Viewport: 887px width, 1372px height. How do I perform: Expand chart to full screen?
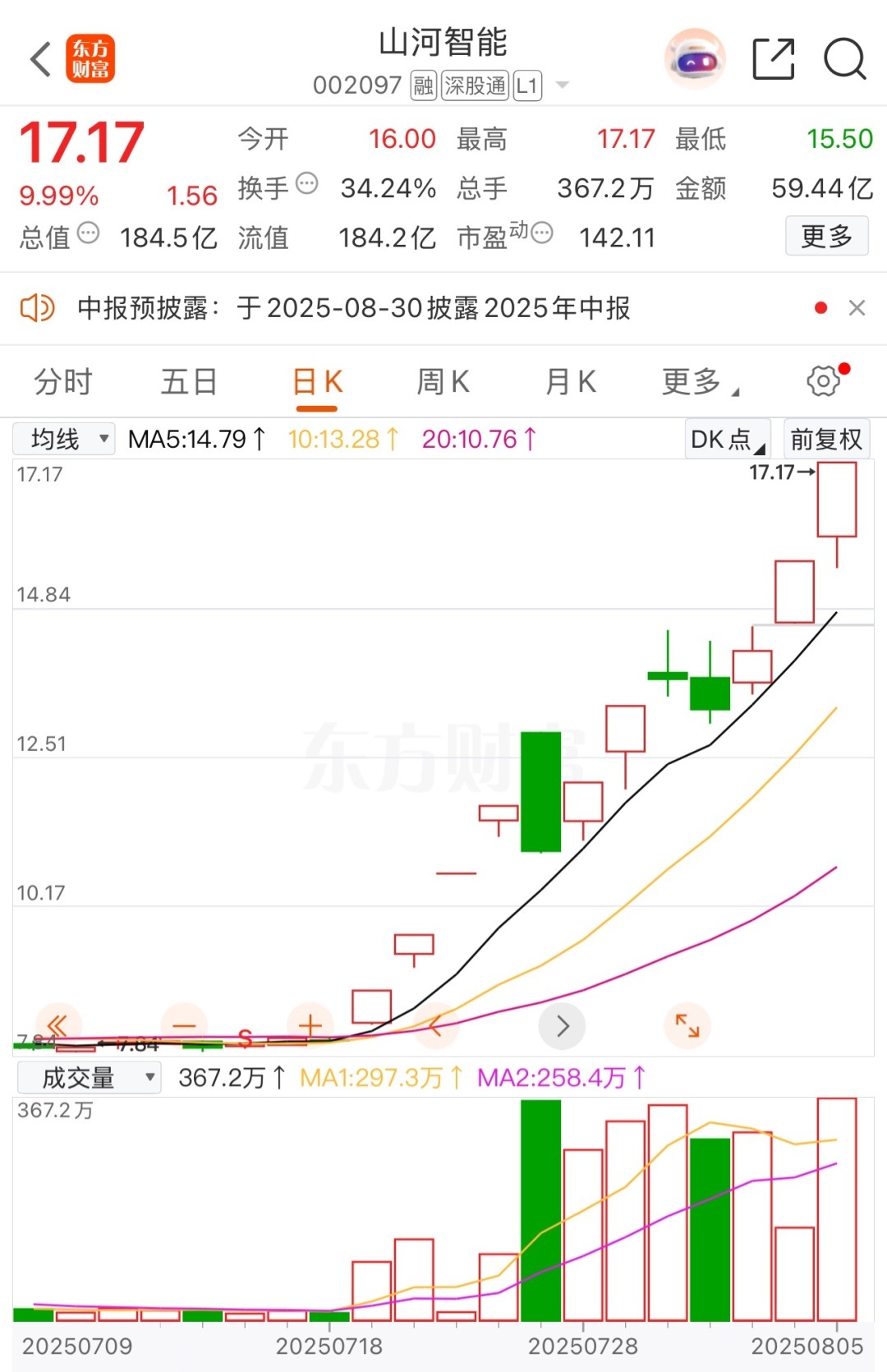click(687, 1025)
